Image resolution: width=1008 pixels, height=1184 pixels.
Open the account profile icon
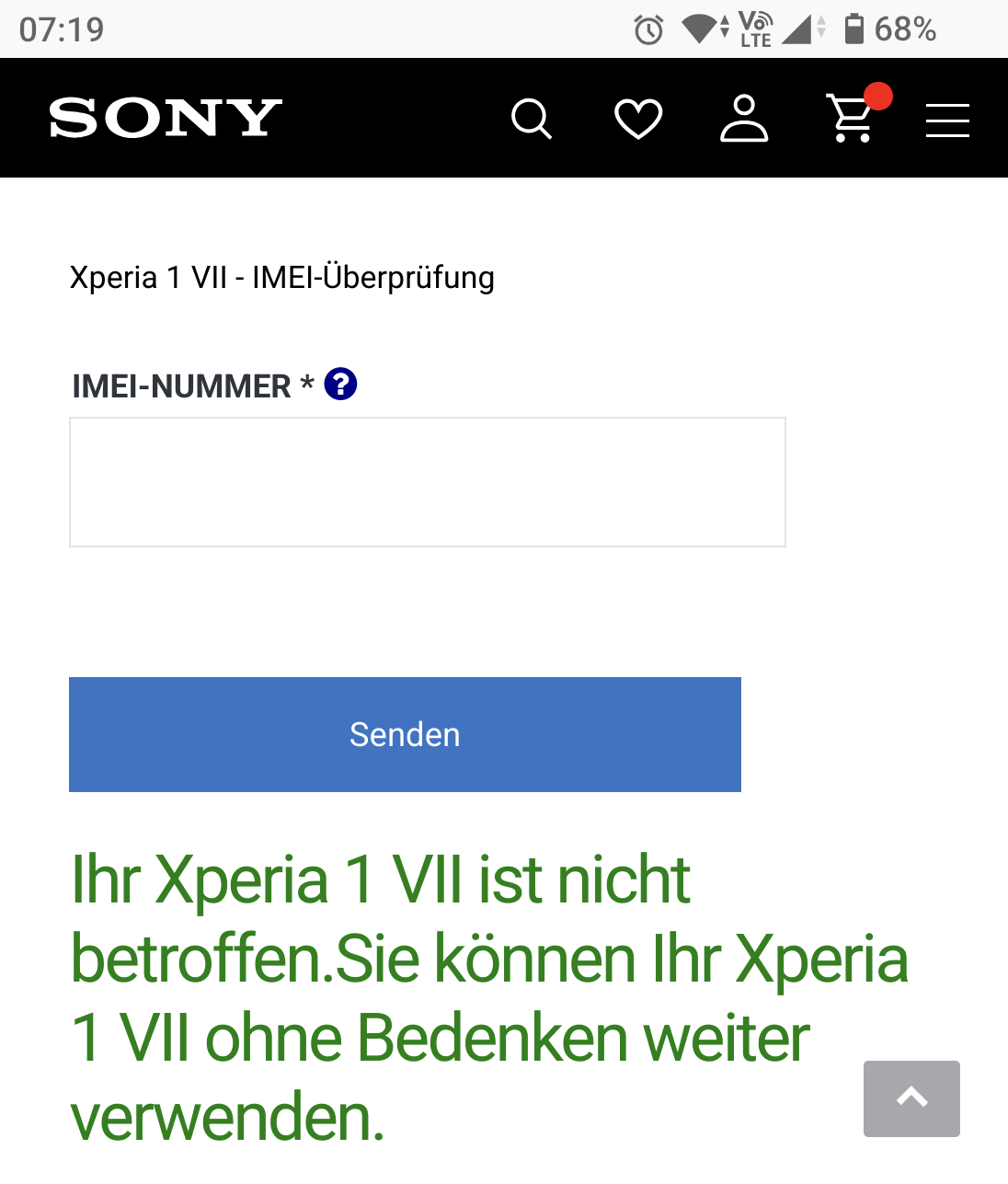point(743,119)
